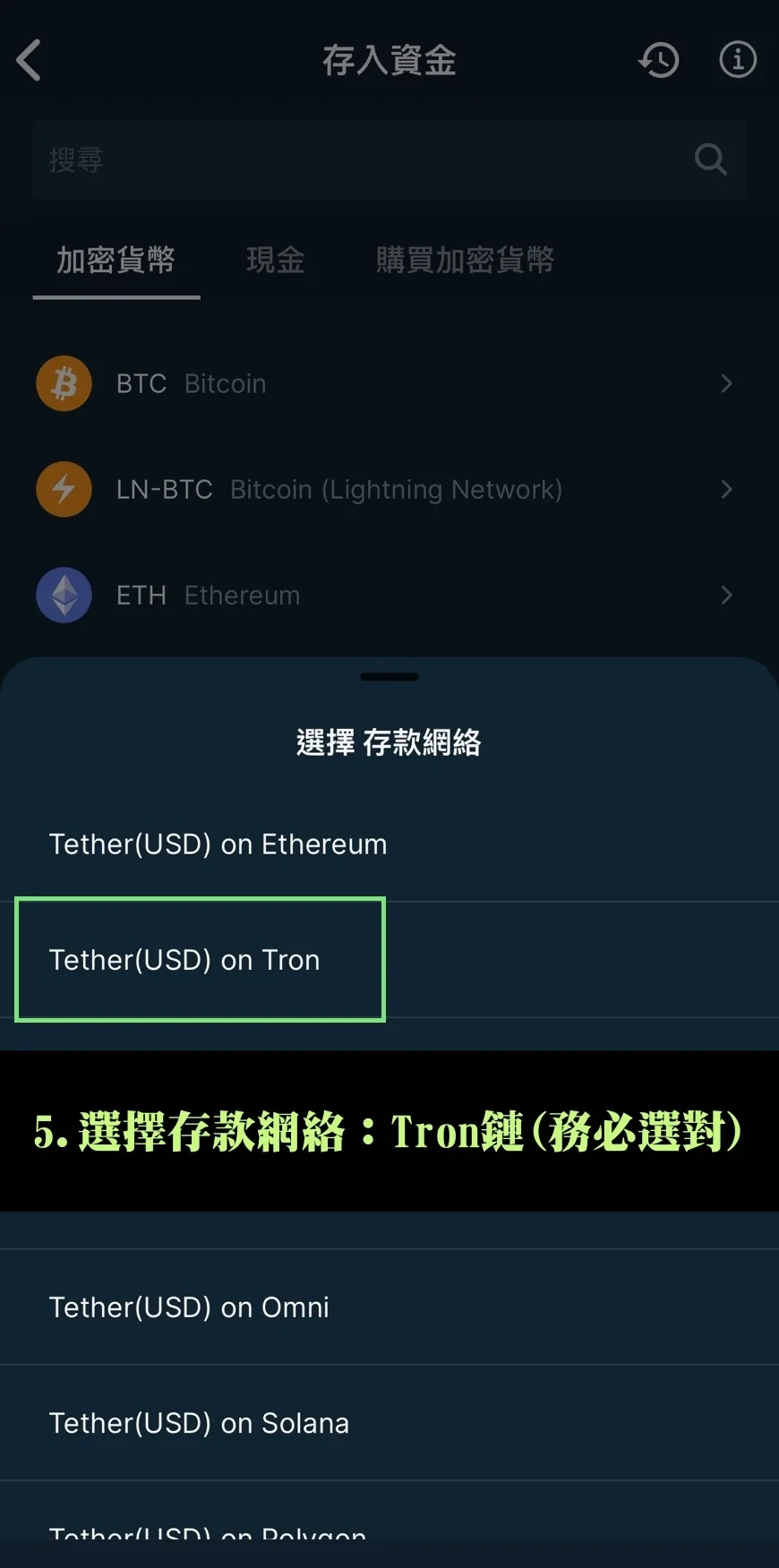Select the Bitcoin BTC coin icon
The height and width of the screenshot is (1568, 779).
click(64, 383)
